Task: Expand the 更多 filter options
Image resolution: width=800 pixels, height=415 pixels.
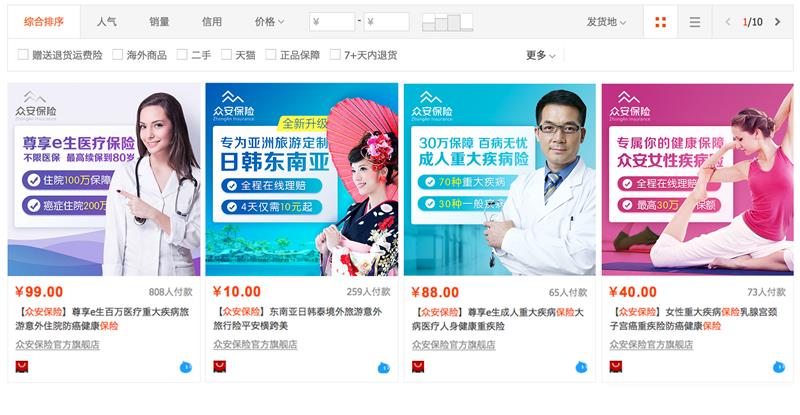Action: (540, 55)
